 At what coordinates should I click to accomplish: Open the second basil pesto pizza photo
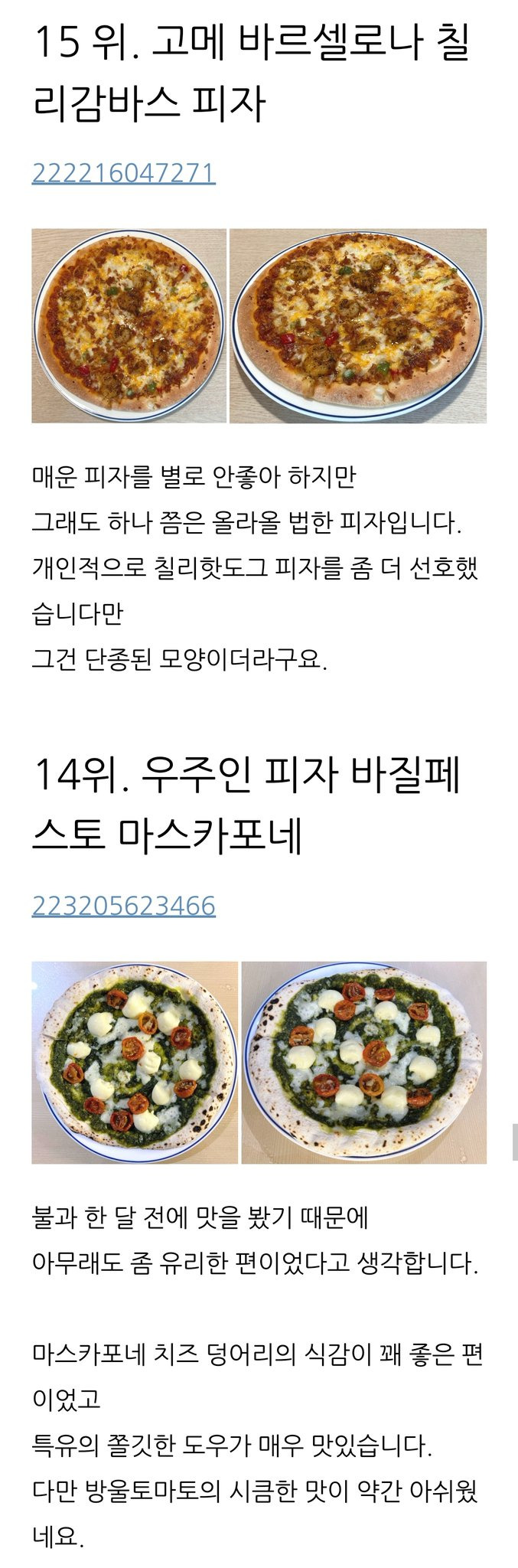pos(364,1063)
